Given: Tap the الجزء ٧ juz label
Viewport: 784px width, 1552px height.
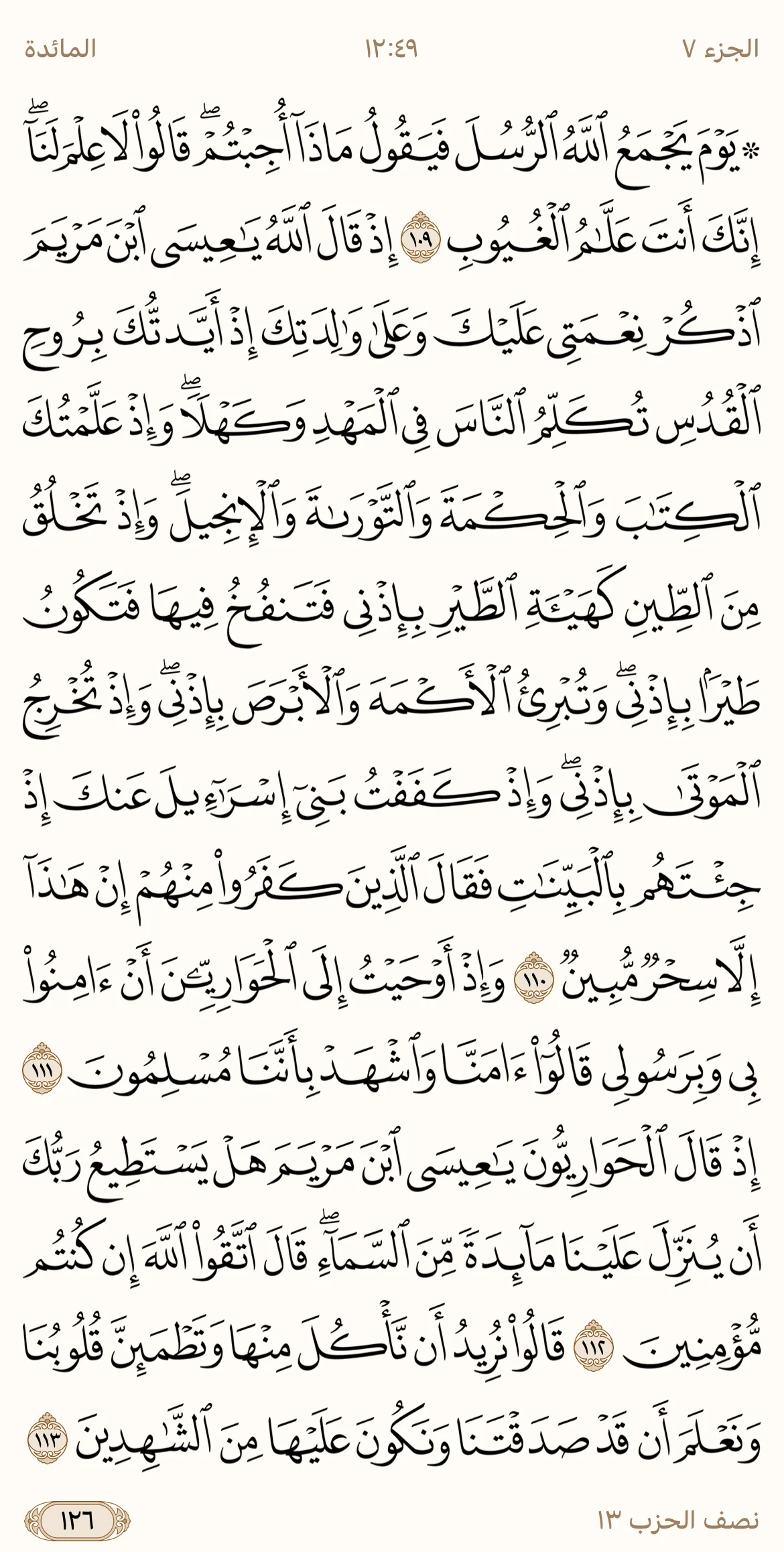Looking at the screenshot, I should pos(720,49).
